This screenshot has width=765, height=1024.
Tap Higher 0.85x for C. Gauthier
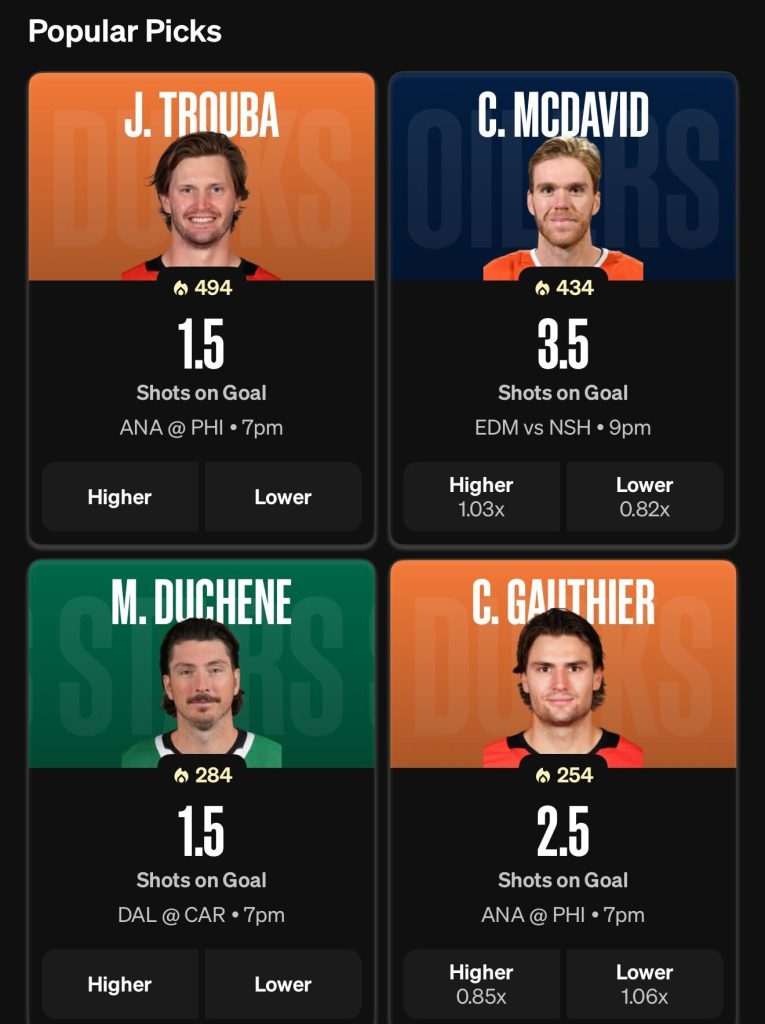(482, 984)
